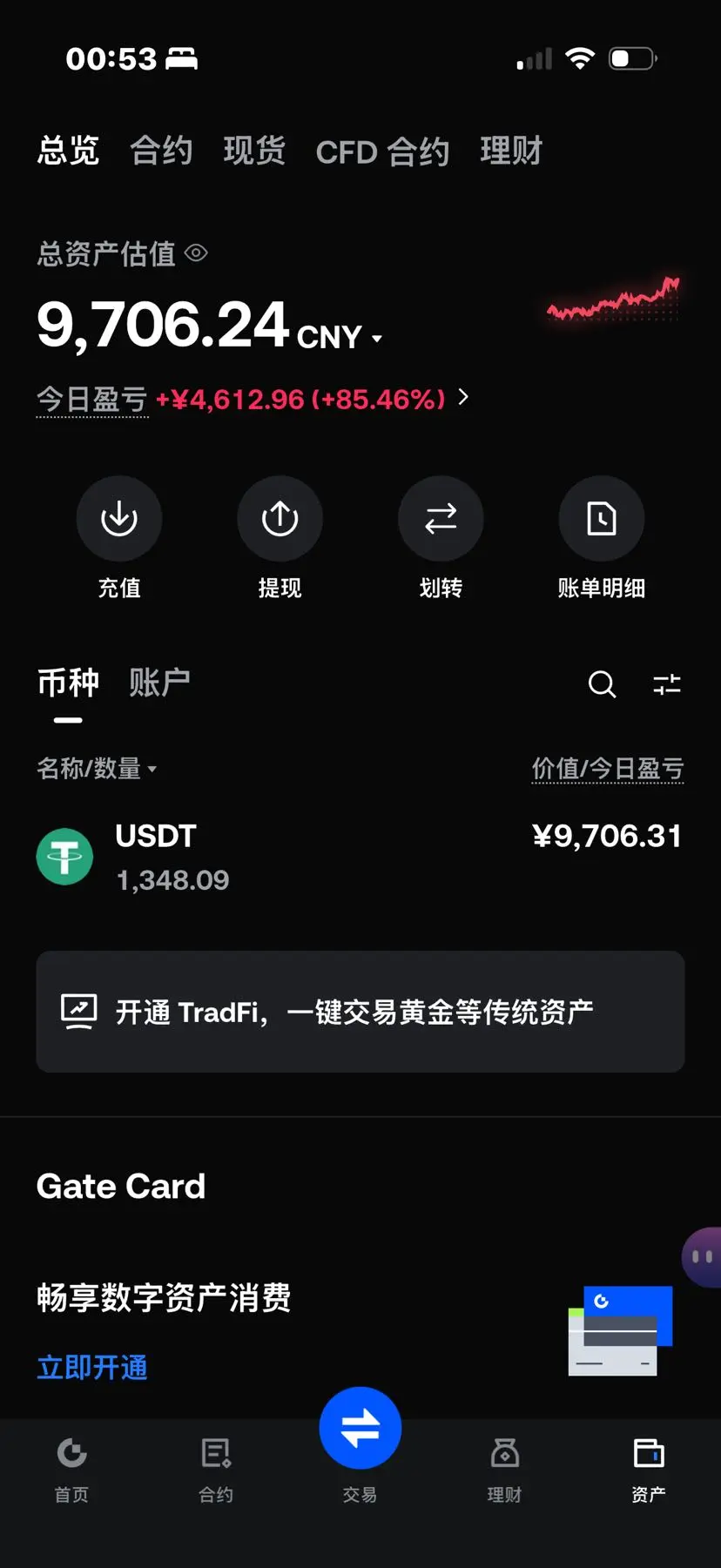This screenshot has width=721, height=1568.
Task: Switch to the 合约 top tab
Action: click(161, 151)
